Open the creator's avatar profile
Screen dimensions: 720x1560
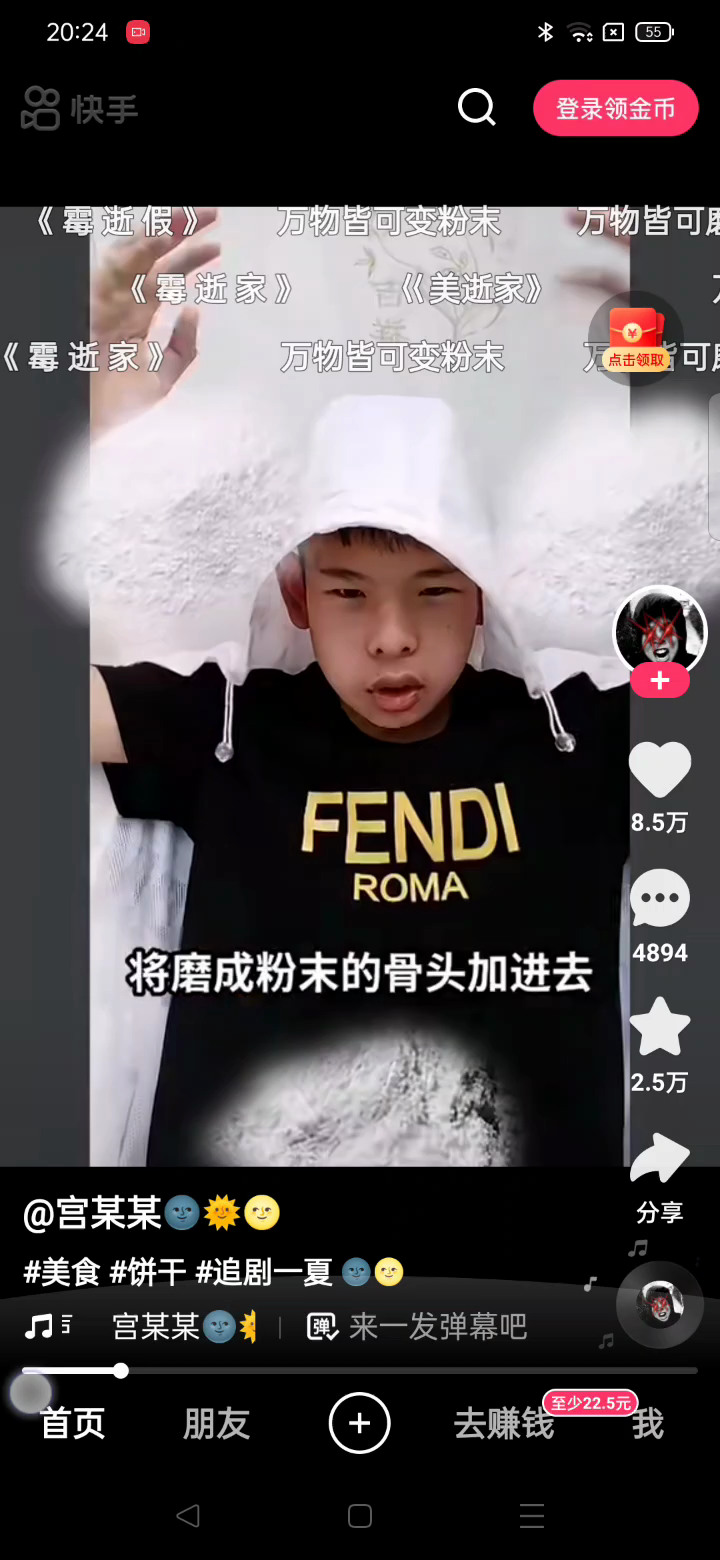click(660, 632)
